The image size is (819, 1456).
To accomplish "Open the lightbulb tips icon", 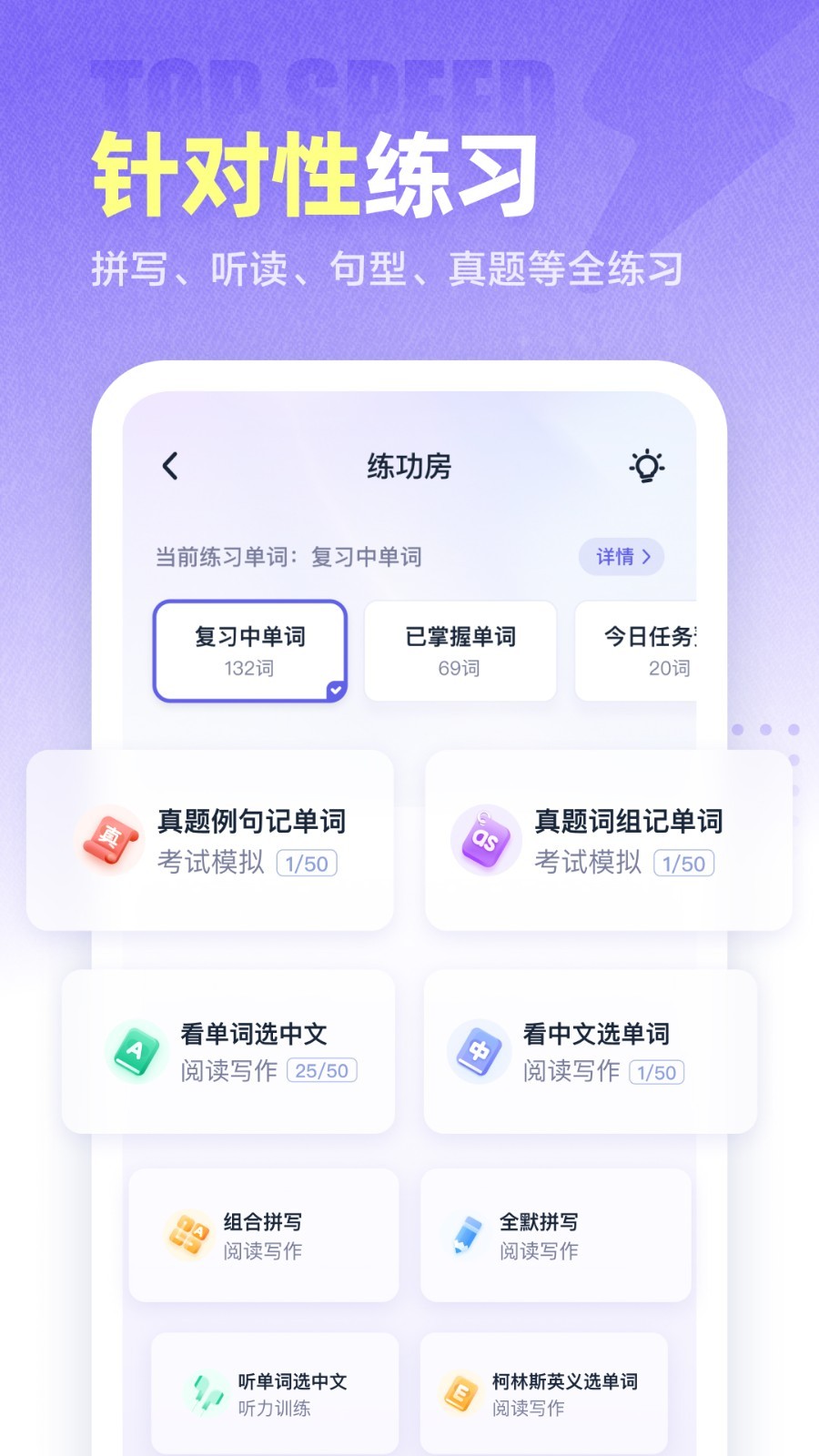I will point(647,467).
